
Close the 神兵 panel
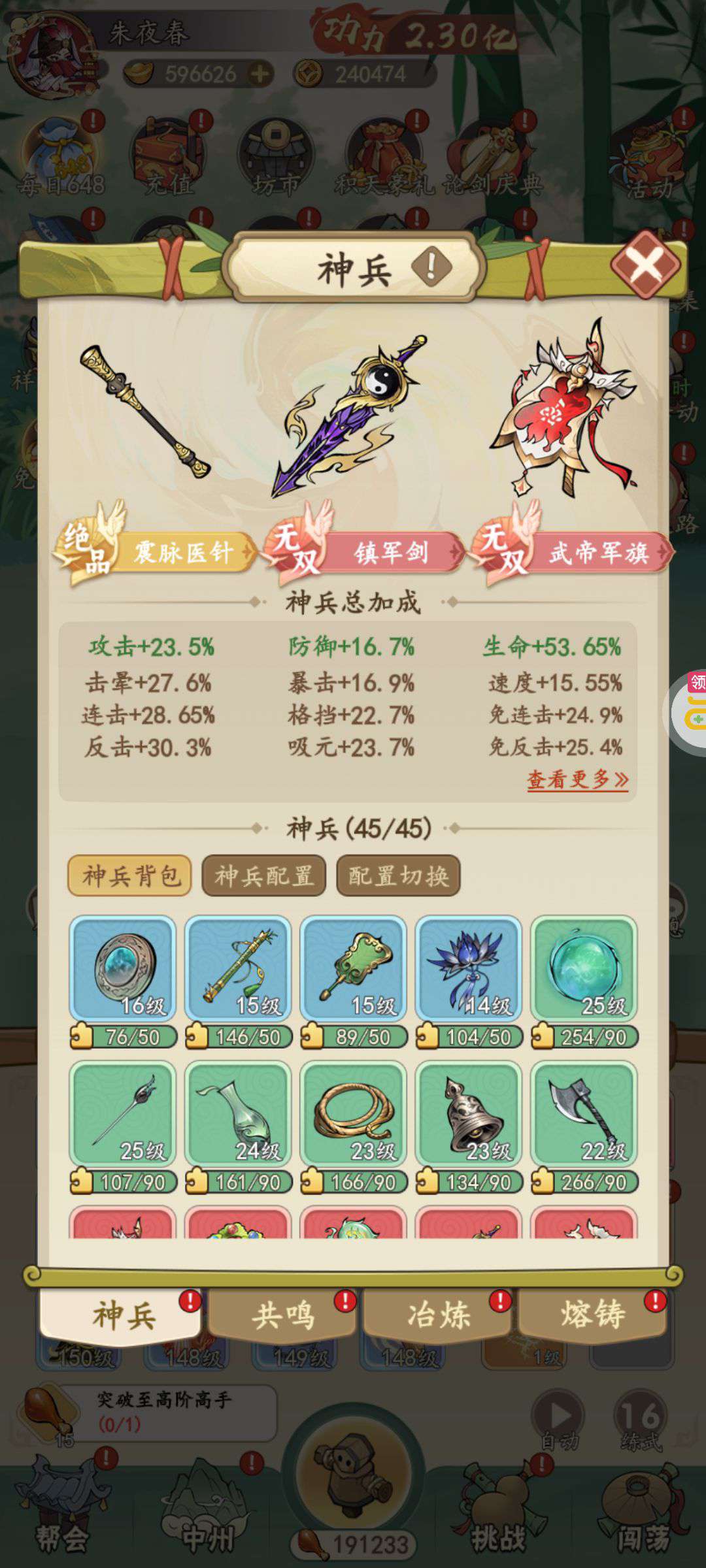(645, 265)
